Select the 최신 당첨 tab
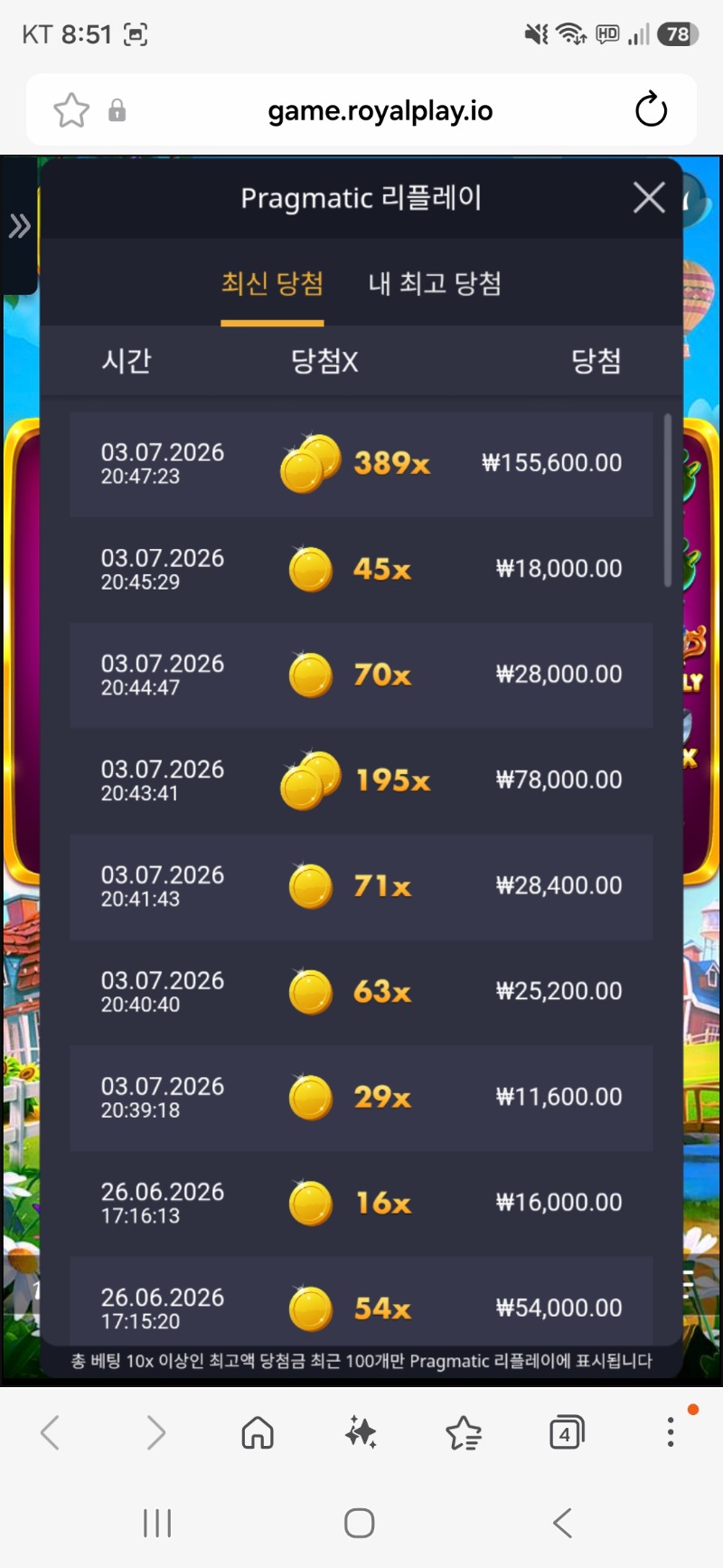The width and height of the screenshot is (723, 1568). (x=272, y=284)
